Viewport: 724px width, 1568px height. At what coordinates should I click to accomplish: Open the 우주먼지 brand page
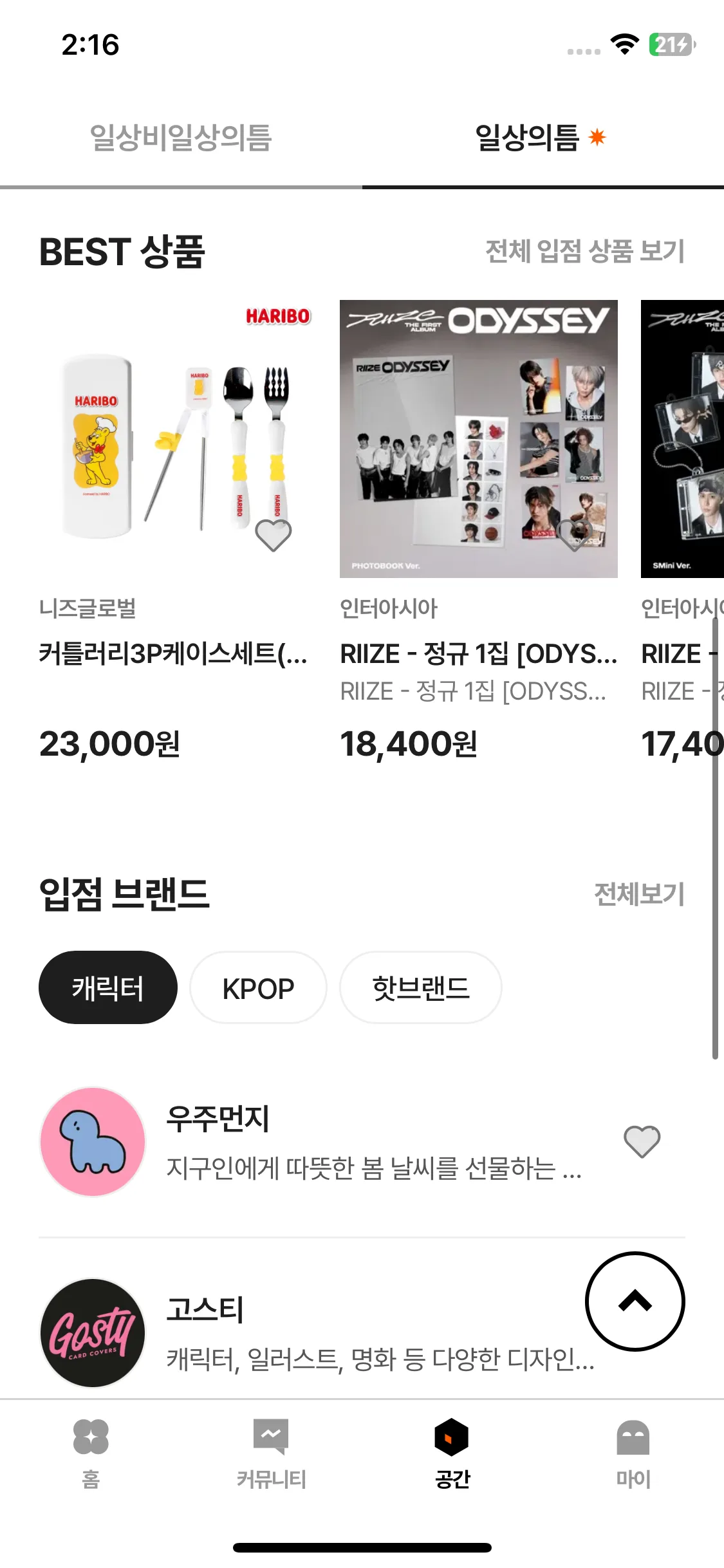322,1142
